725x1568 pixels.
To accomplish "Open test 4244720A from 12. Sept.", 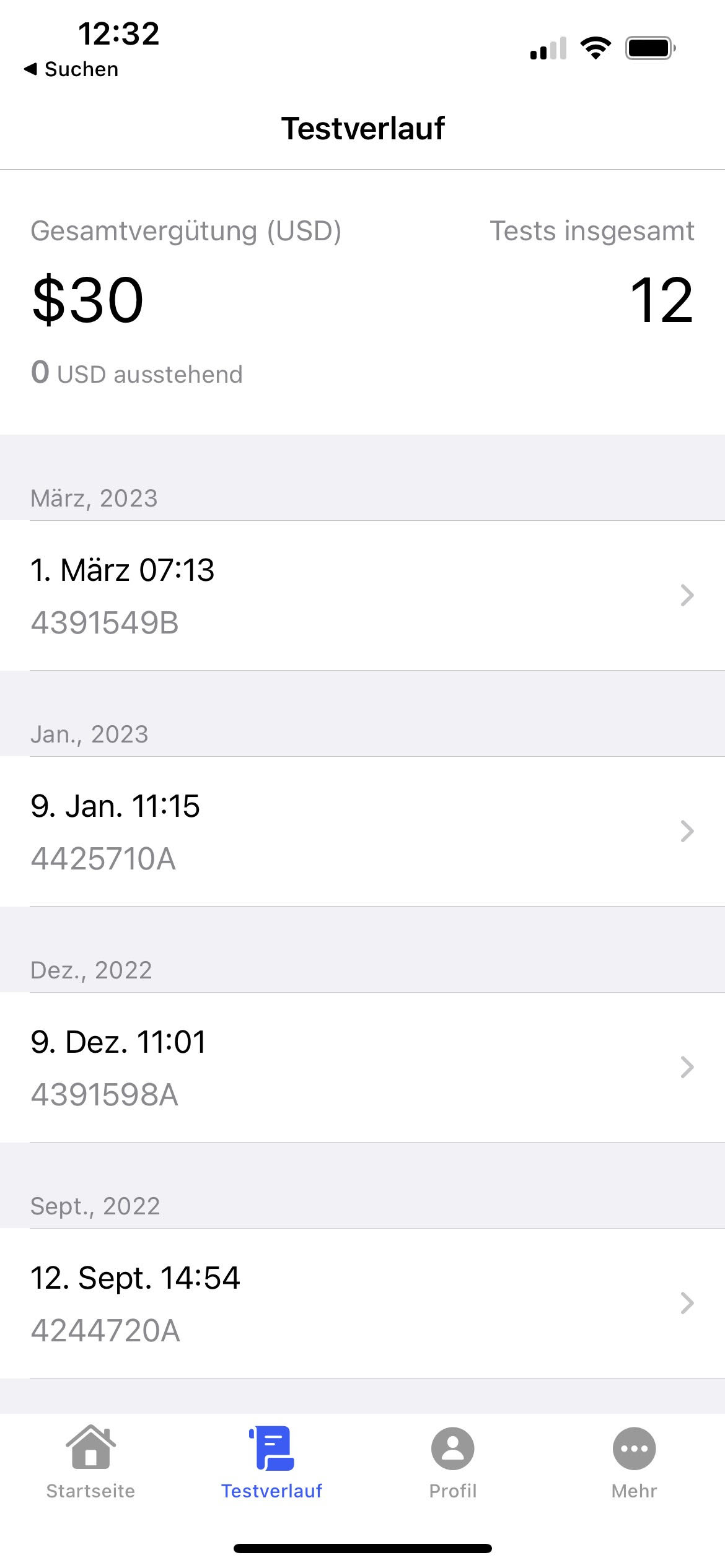I will pyautogui.click(x=362, y=1303).
